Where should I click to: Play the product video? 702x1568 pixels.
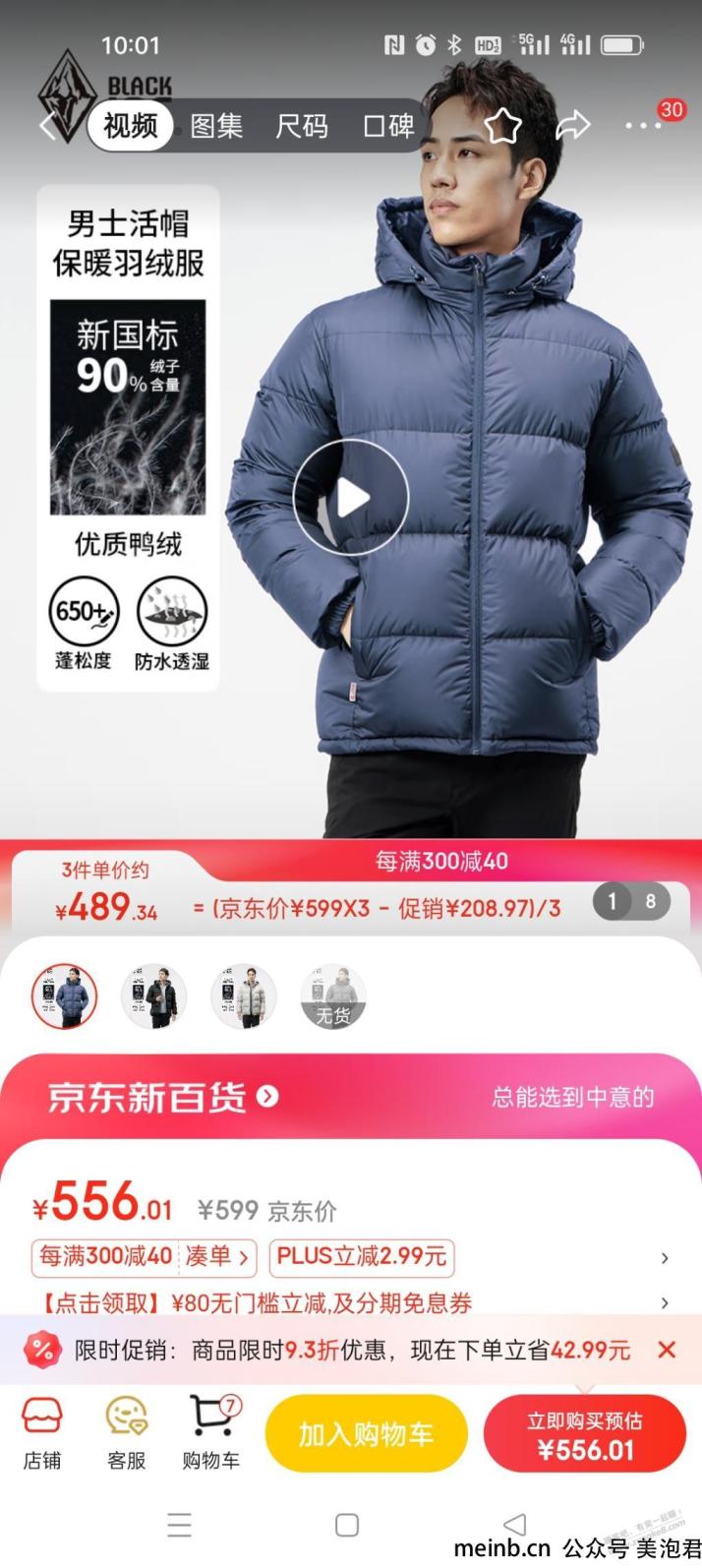[x=351, y=498]
